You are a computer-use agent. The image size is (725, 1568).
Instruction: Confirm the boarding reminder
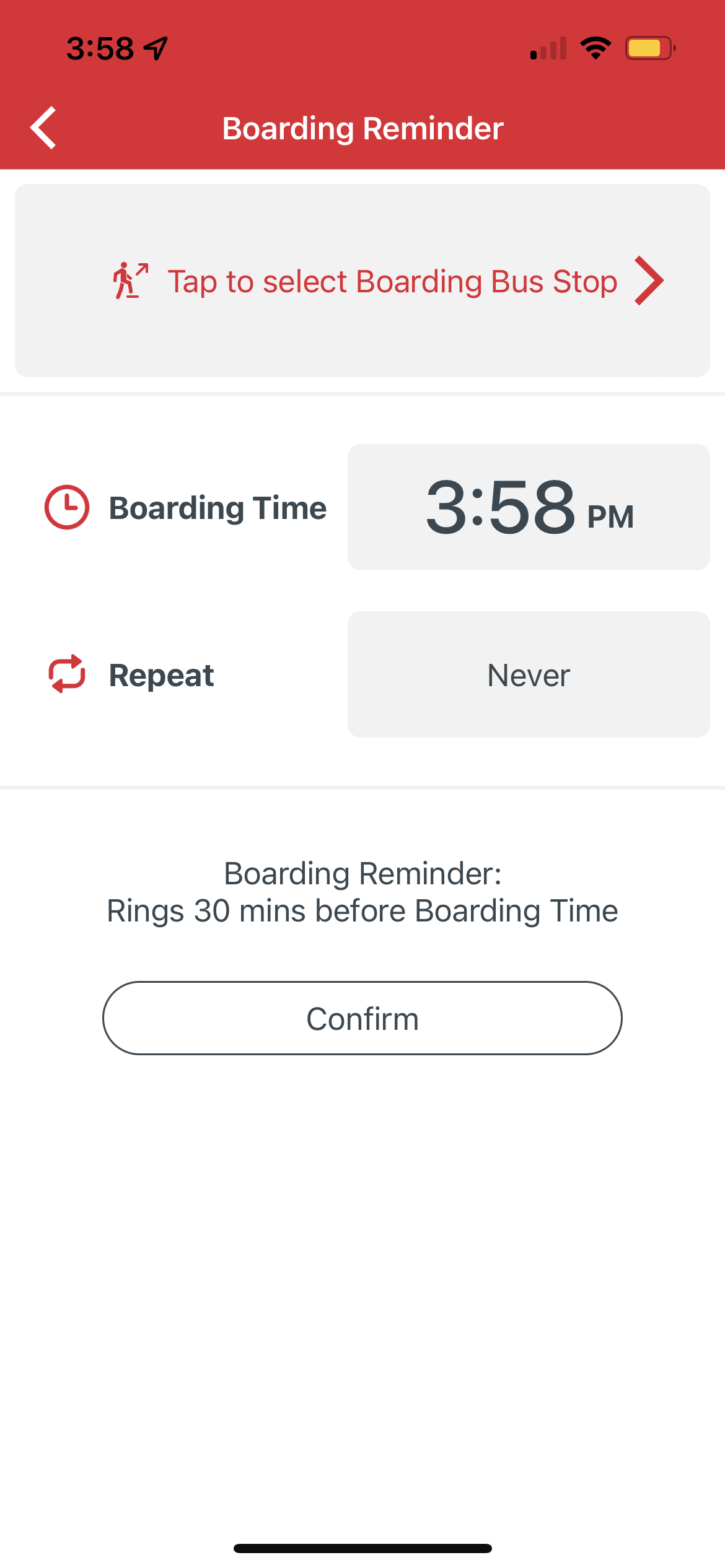coord(362,1018)
